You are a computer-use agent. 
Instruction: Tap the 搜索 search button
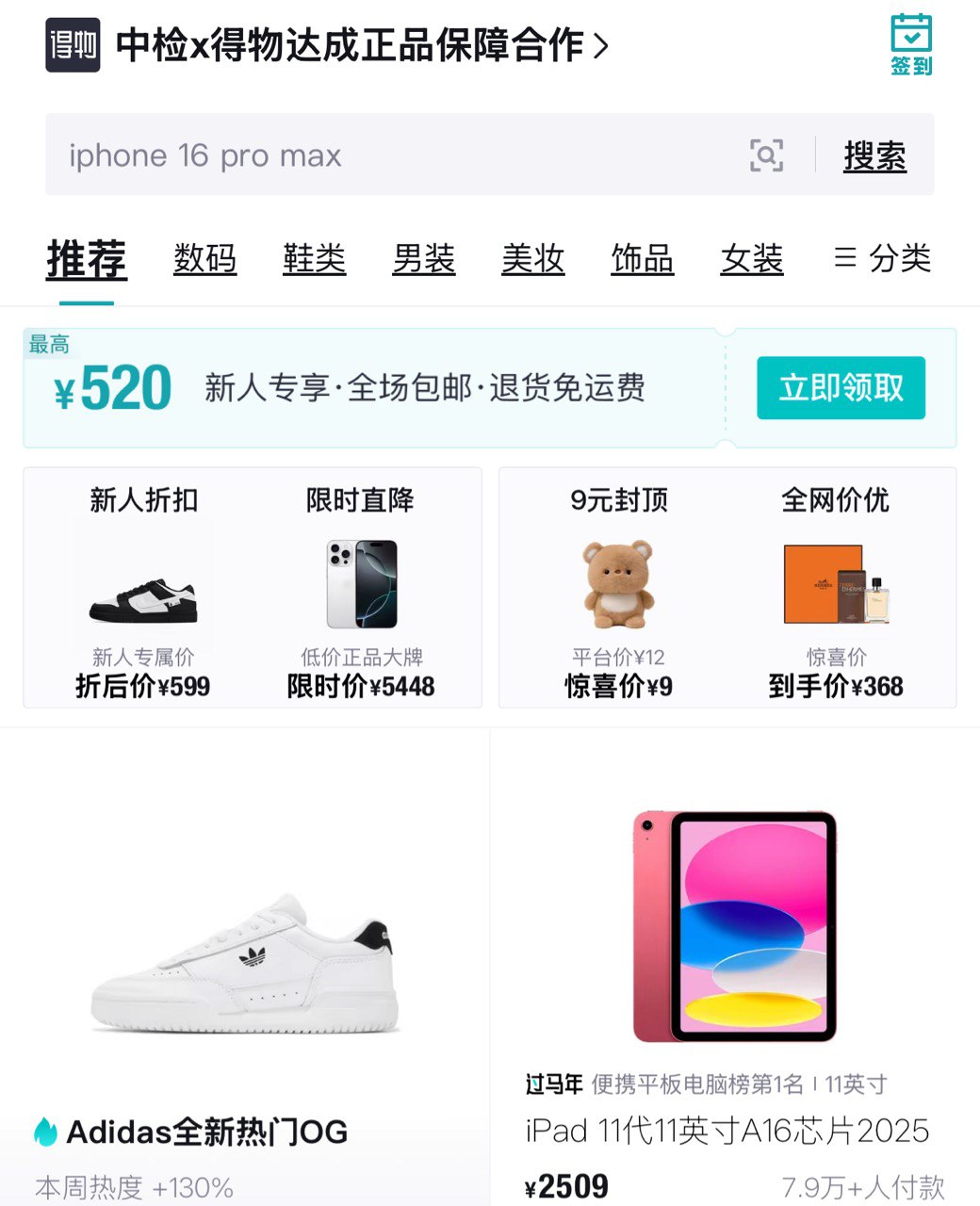coord(874,155)
